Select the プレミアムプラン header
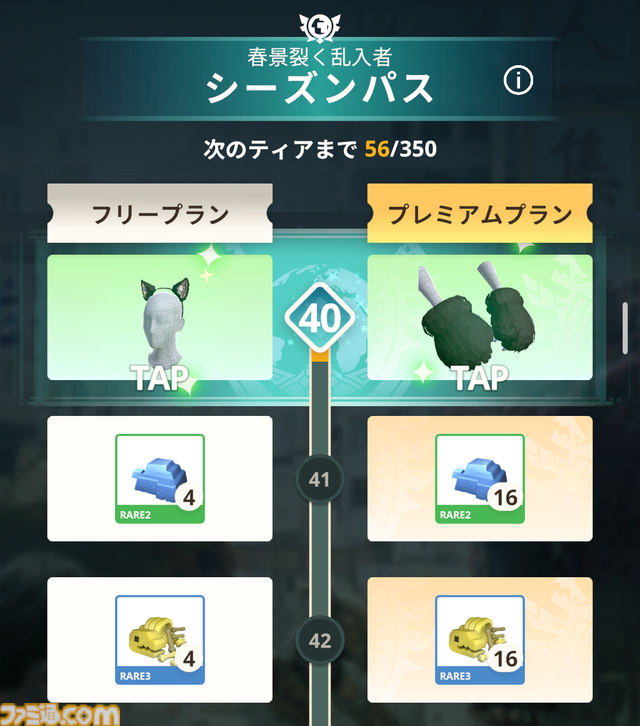Screen dimensions: 640x726 (480, 214)
